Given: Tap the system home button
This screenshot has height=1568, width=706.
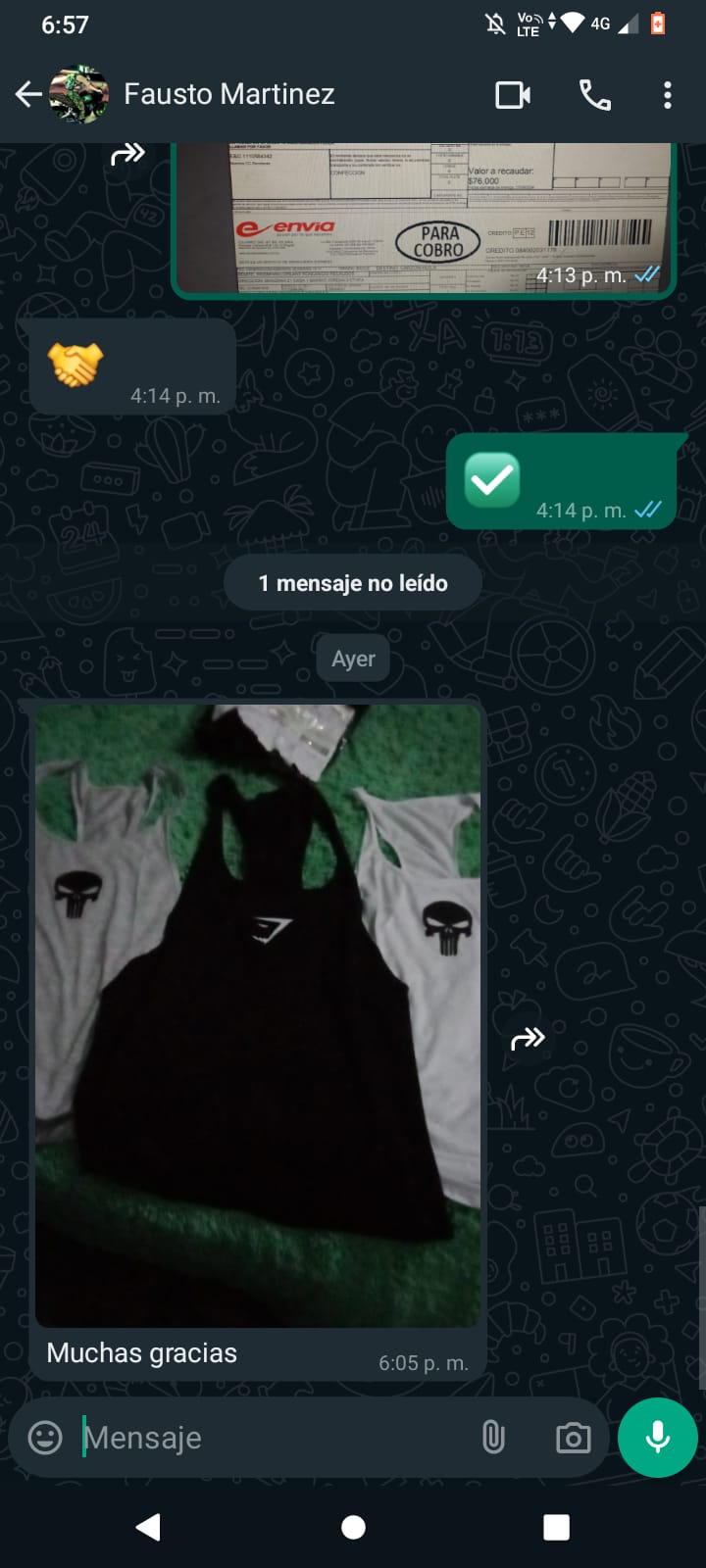Looking at the screenshot, I should pyautogui.click(x=353, y=1527).
